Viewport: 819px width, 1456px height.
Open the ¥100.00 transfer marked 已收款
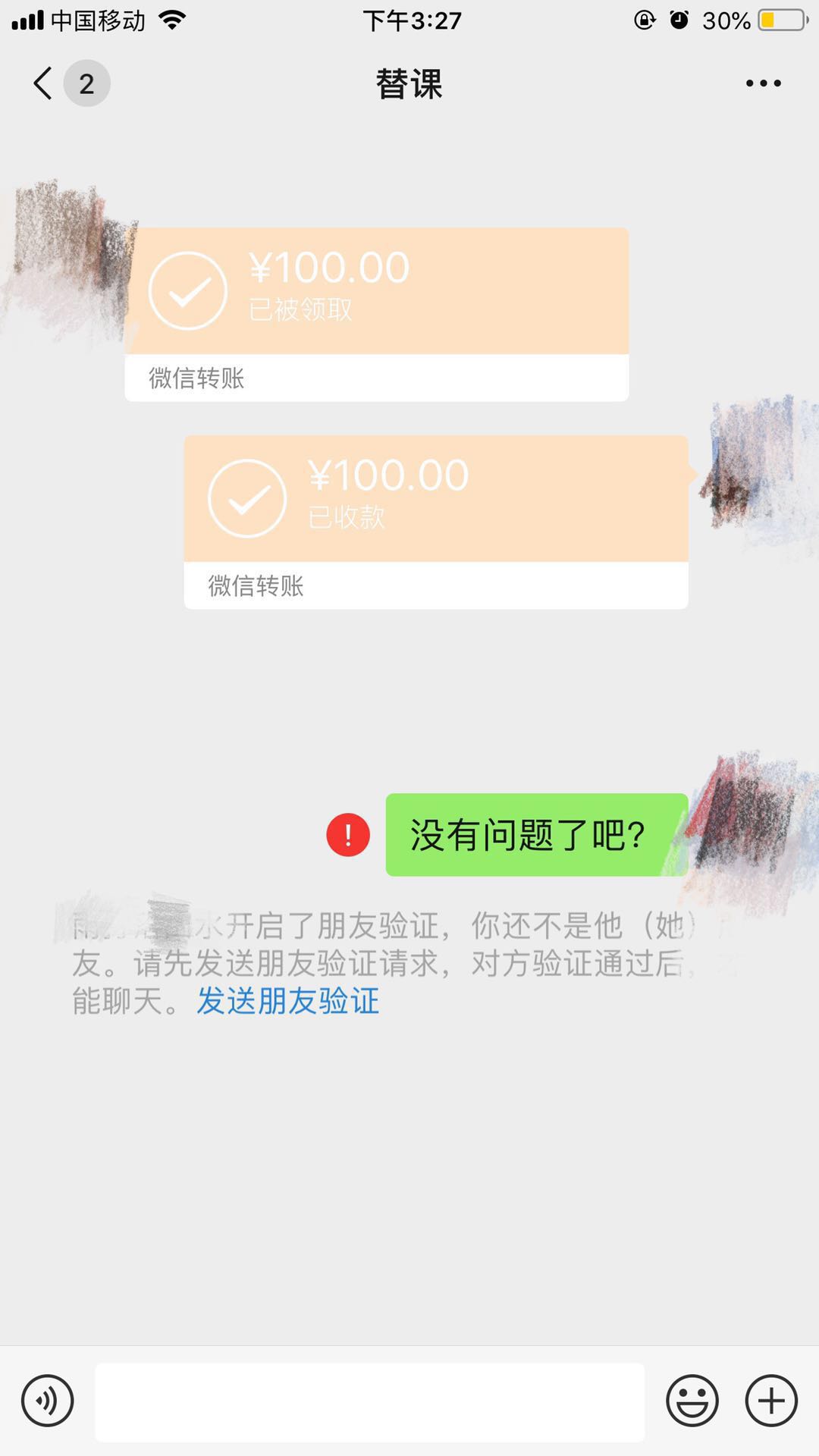tap(436, 522)
